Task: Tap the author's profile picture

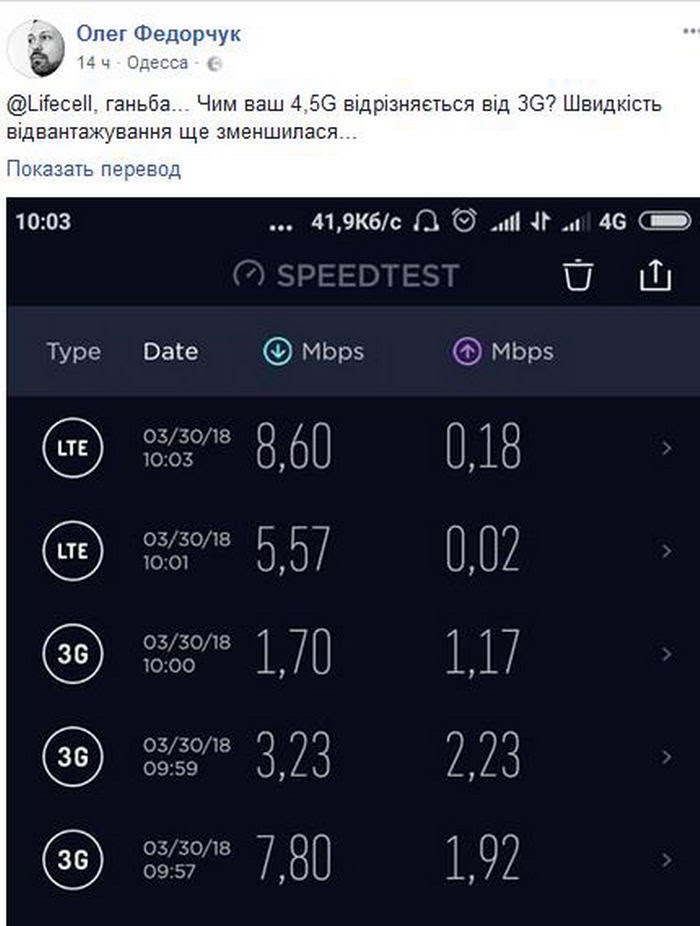Action: coord(39,47)
